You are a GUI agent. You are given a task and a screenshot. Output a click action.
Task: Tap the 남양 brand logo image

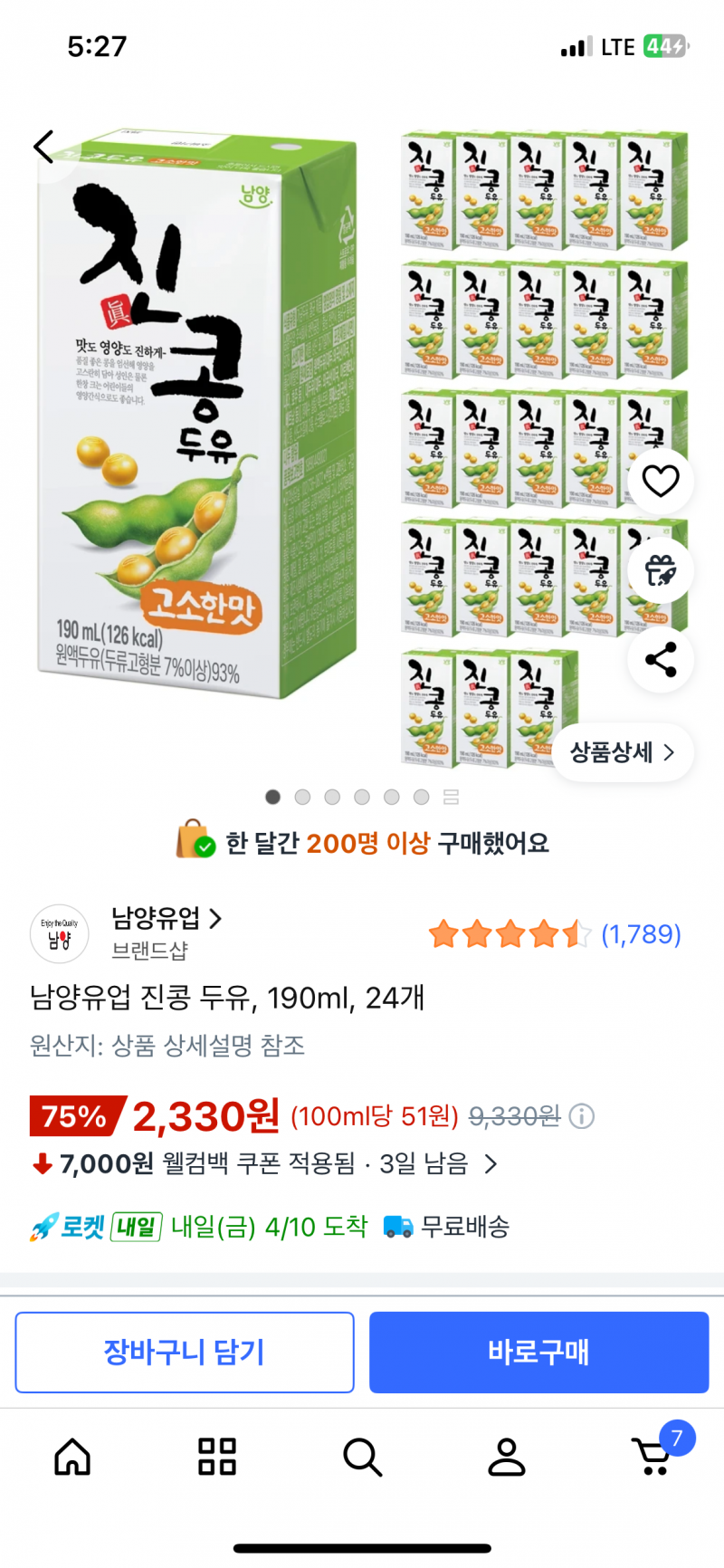click(x=59, y=933)
